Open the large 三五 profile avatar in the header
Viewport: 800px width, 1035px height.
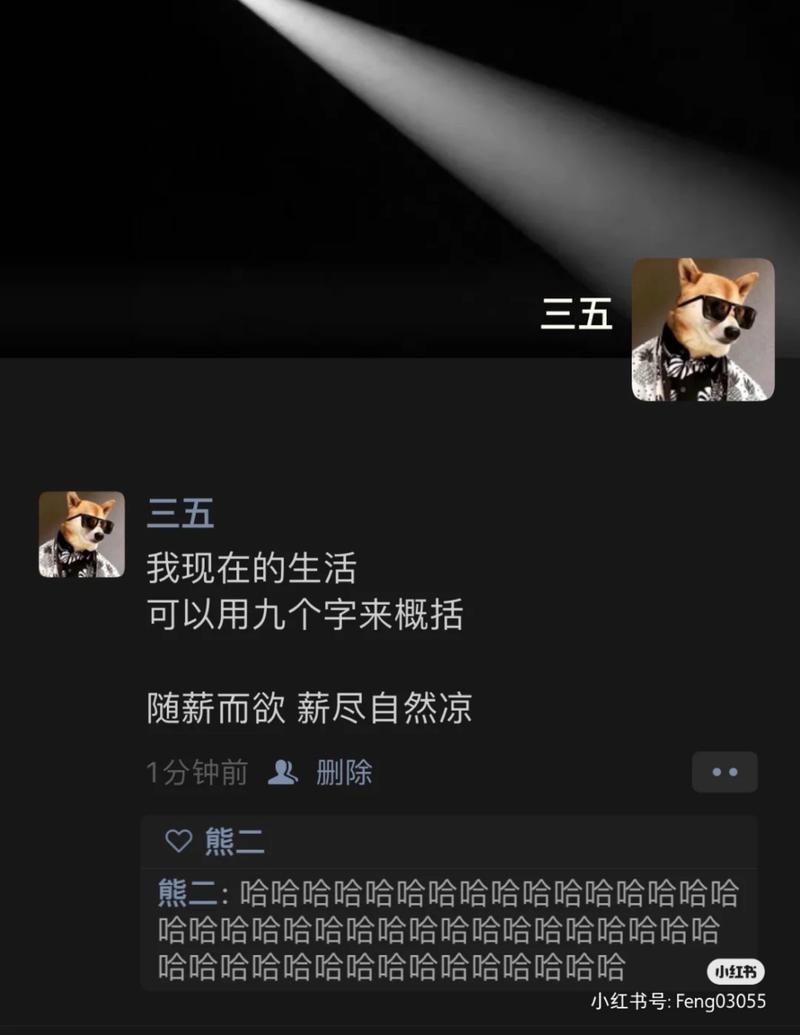tap(703, 329)
